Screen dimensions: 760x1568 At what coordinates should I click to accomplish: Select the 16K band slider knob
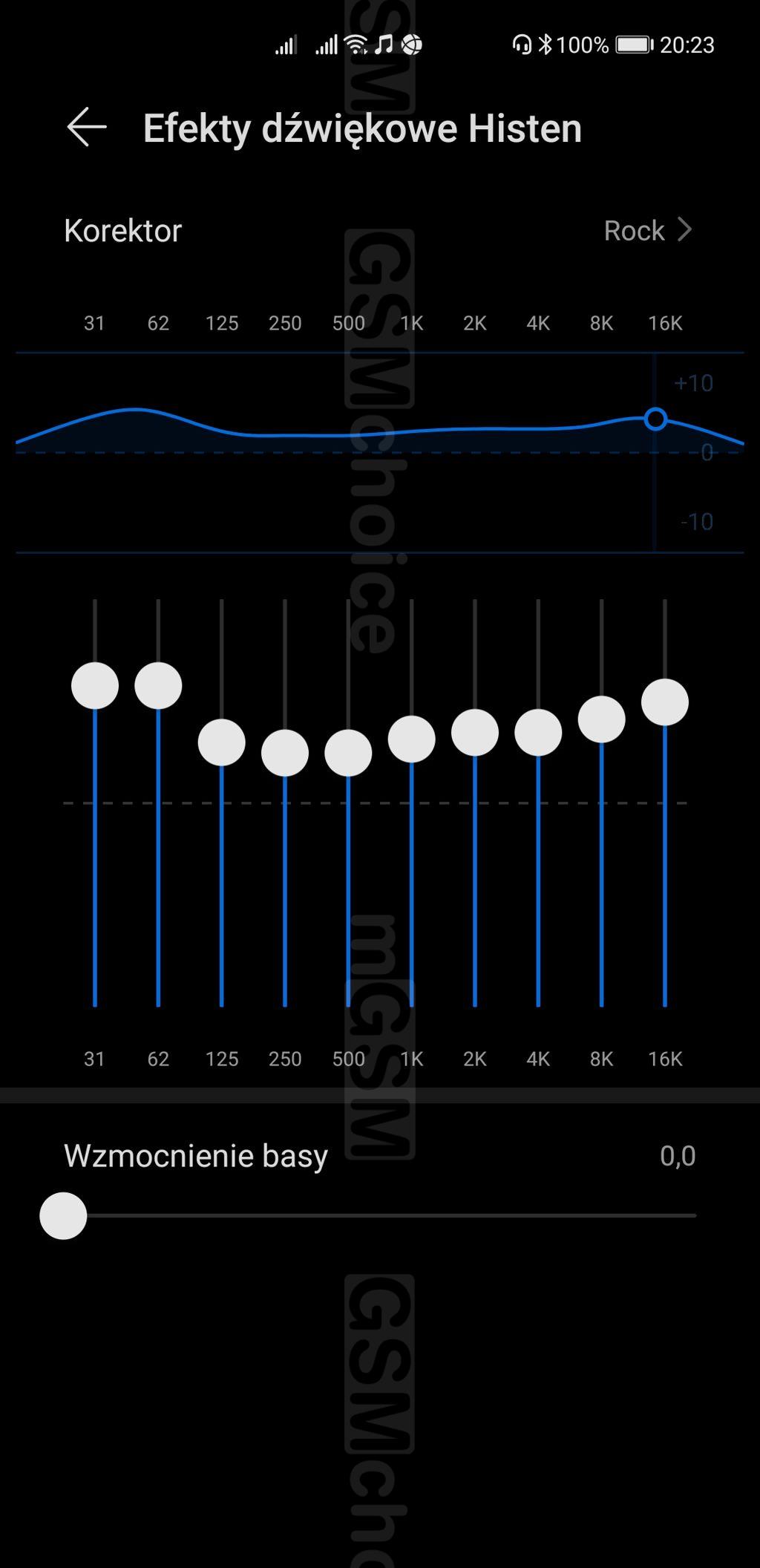tap(665, 702)
